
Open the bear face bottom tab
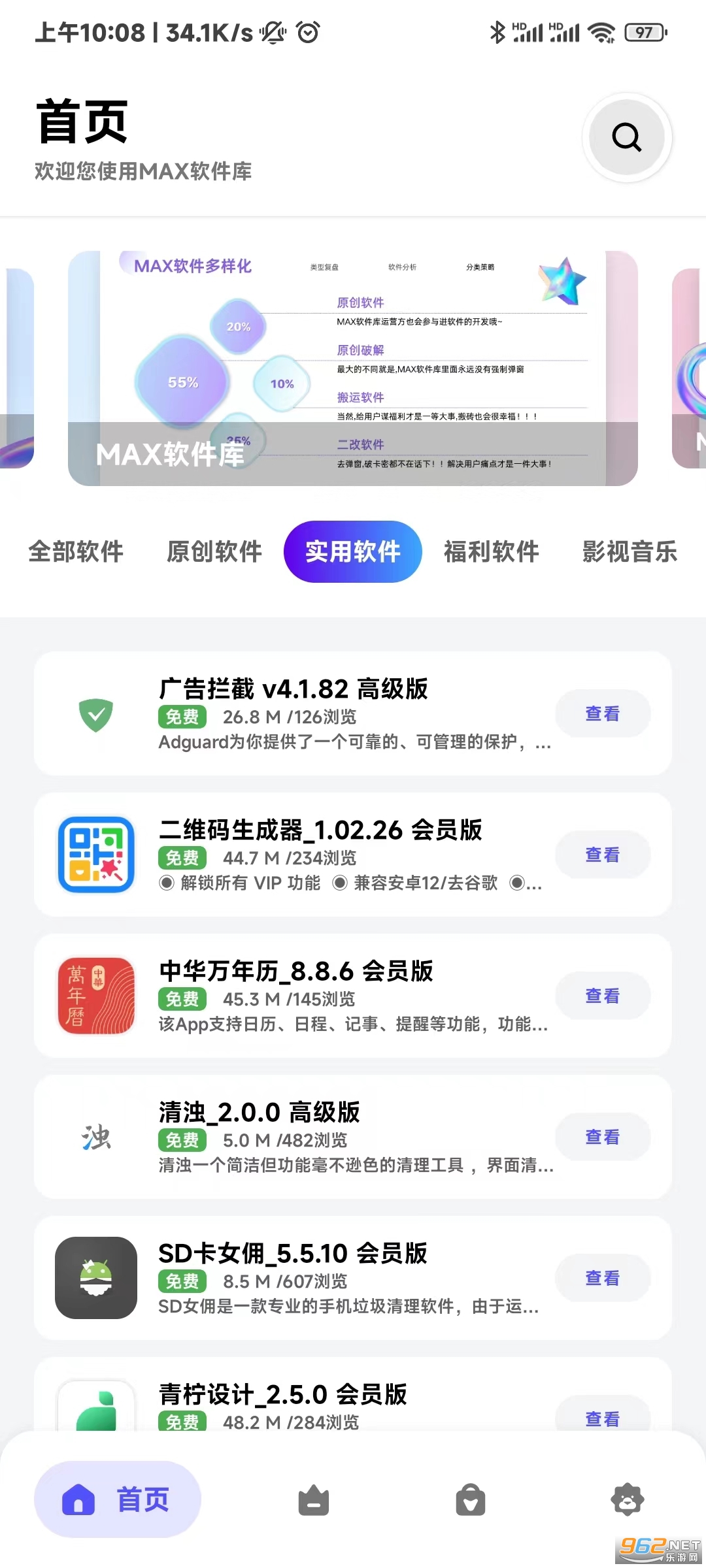tap(628, 1500)
